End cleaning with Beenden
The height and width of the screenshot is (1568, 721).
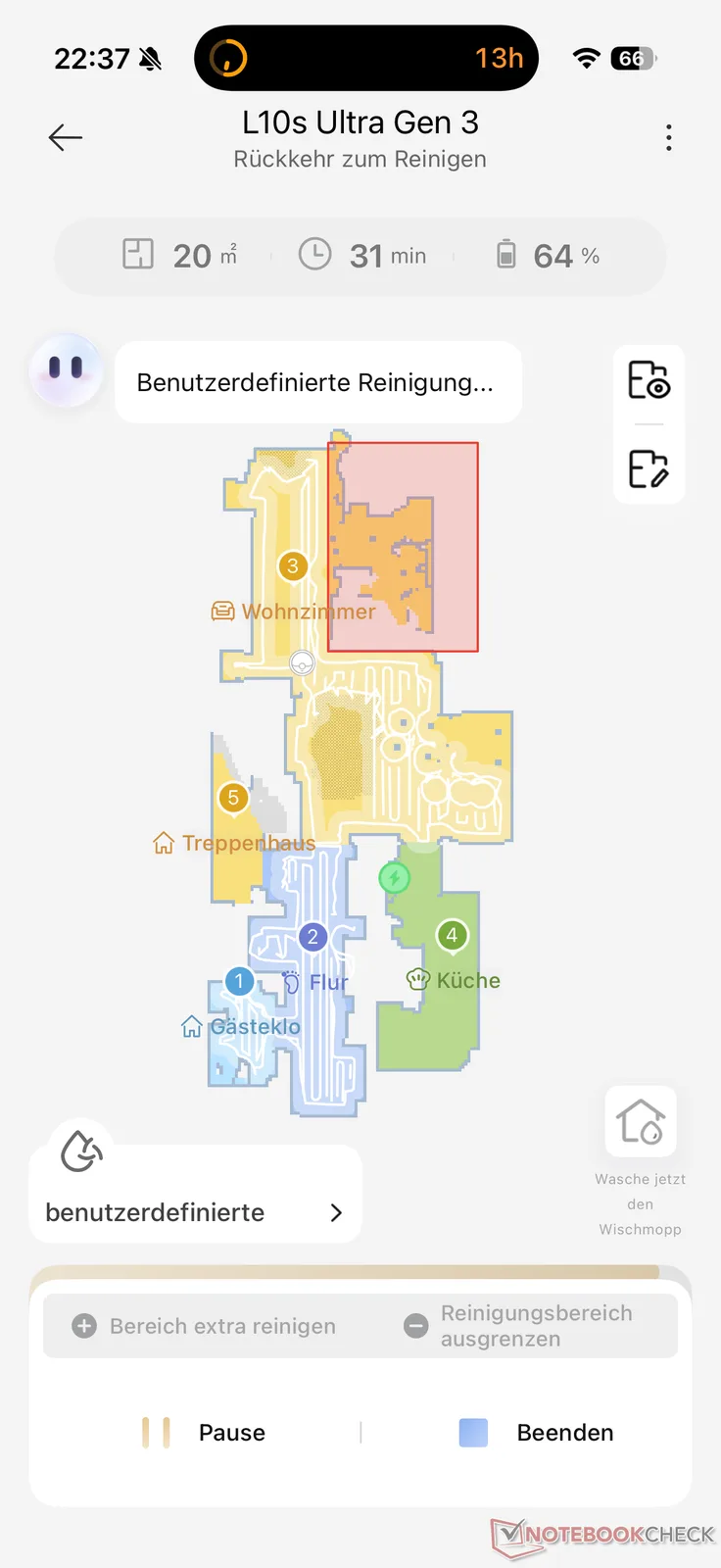pos(537,1433)
